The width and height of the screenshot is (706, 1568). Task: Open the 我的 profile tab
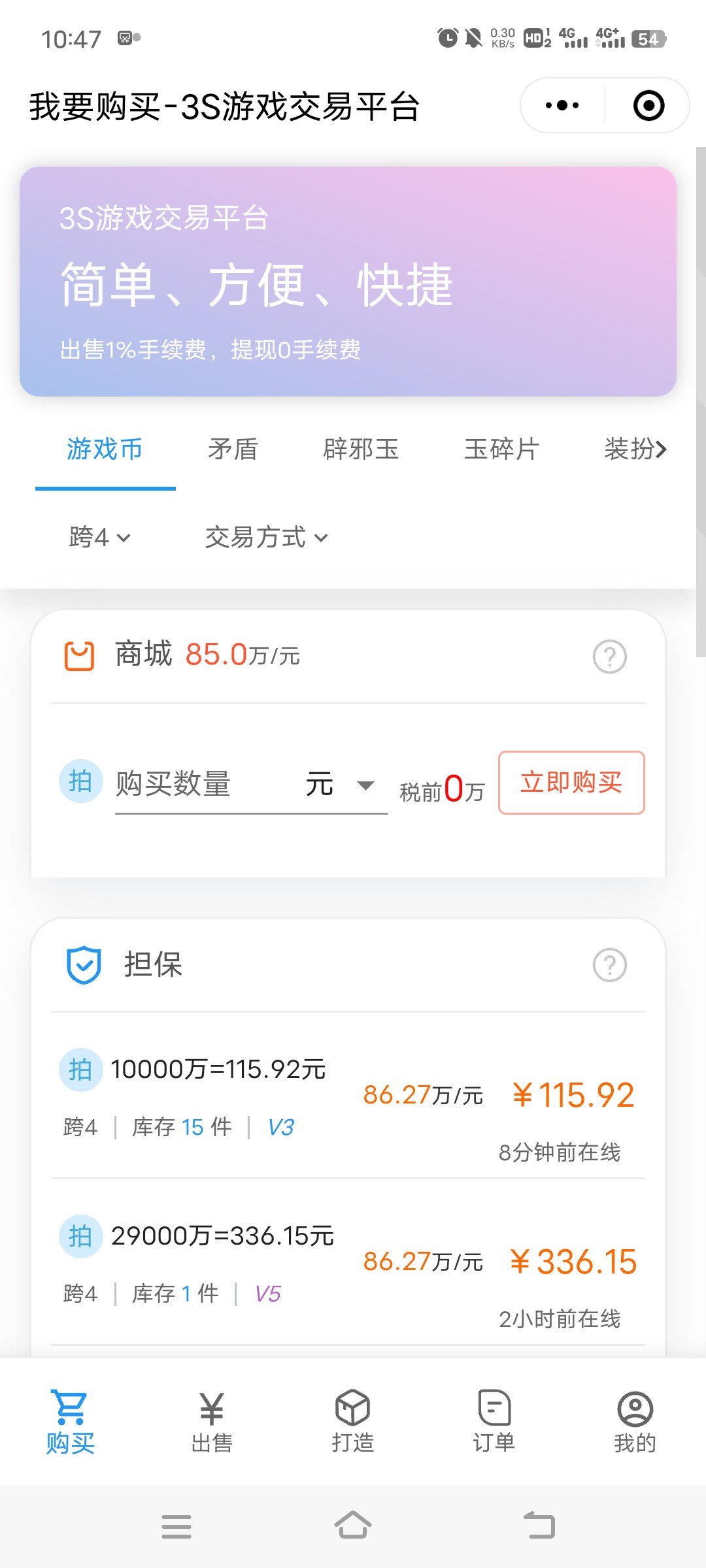635,1422
